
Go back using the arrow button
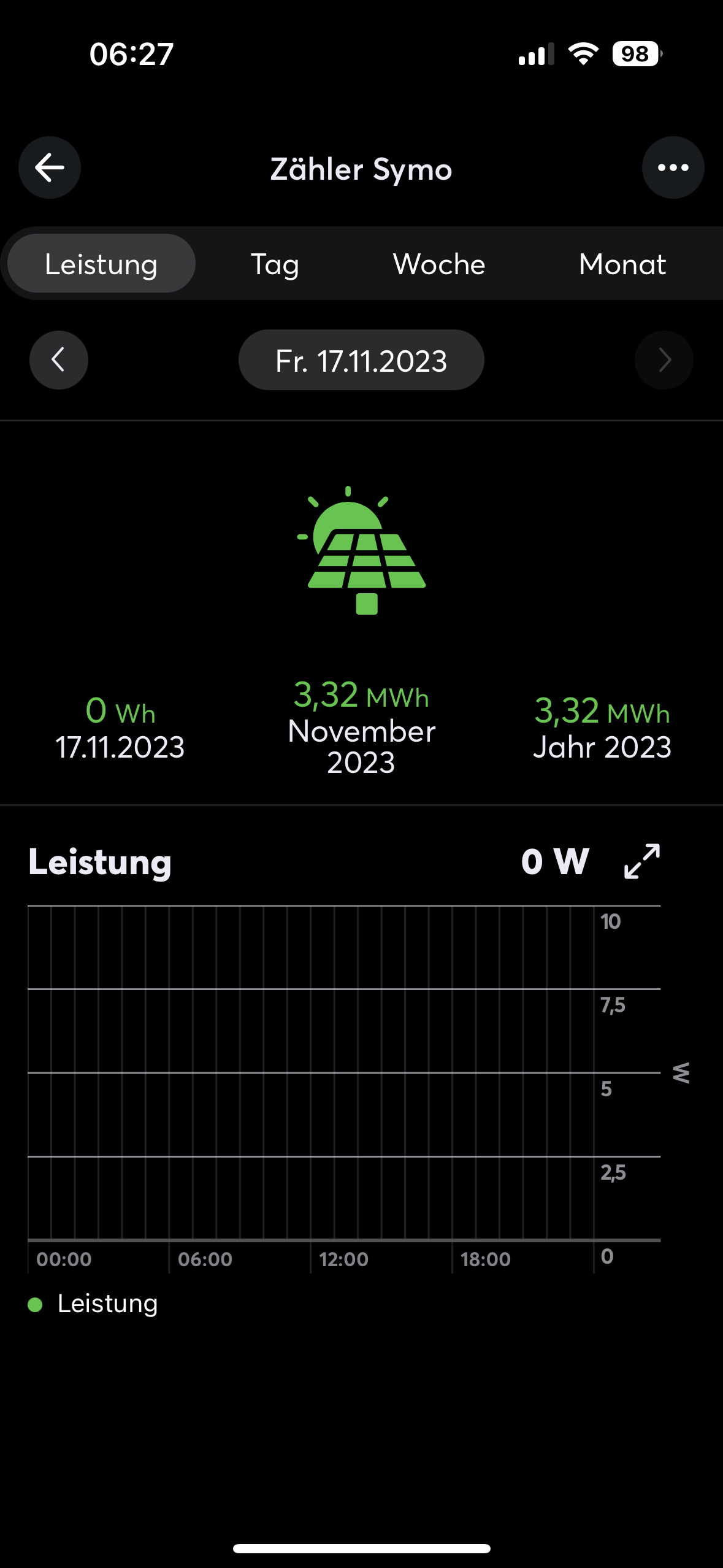tap(50, 167)
